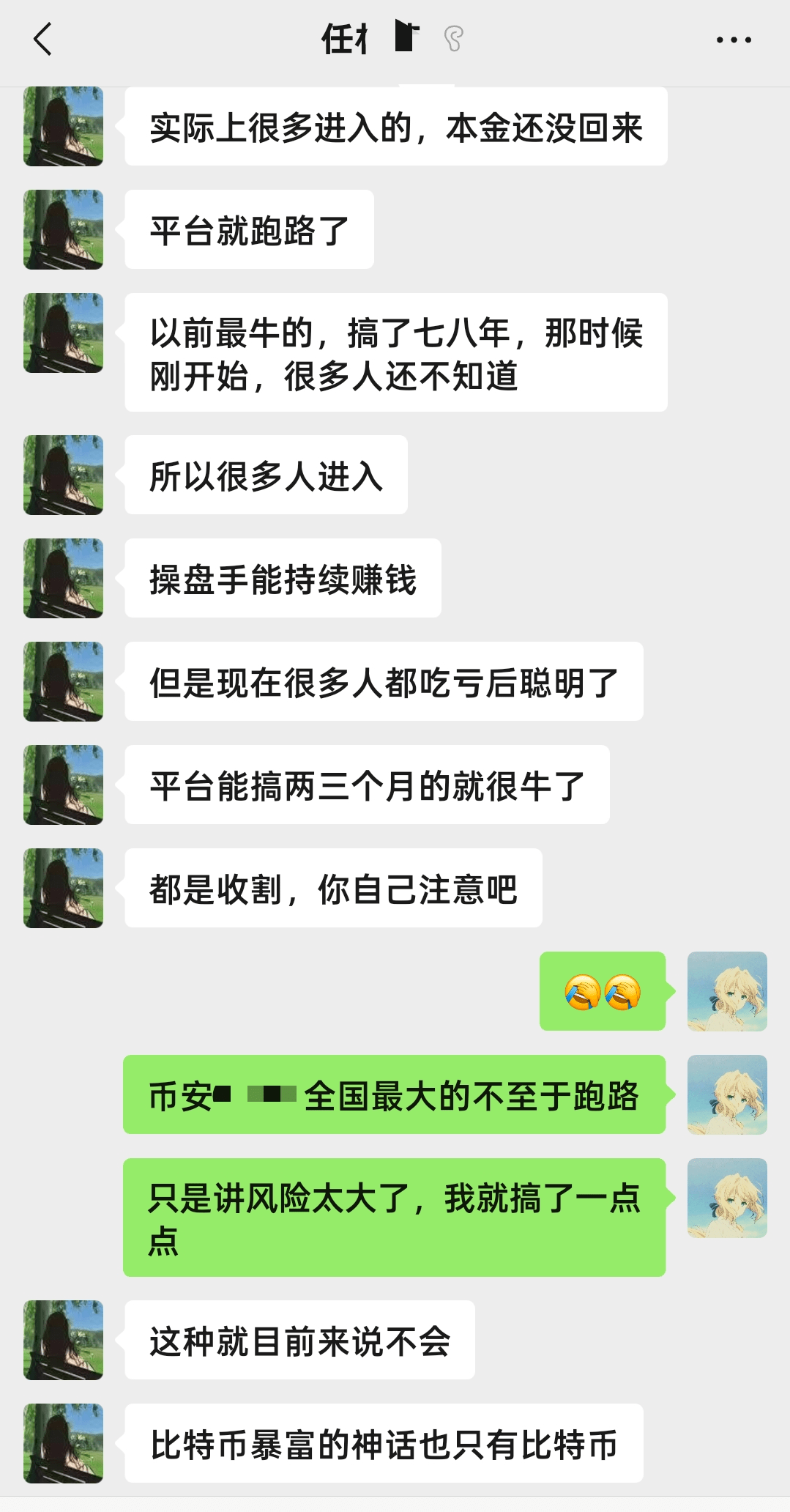Tap my avatar next to "只是讲风险太大了" message
Image resolution: width=790 pixels, height=1512 pixels.
pos(727,1198)
